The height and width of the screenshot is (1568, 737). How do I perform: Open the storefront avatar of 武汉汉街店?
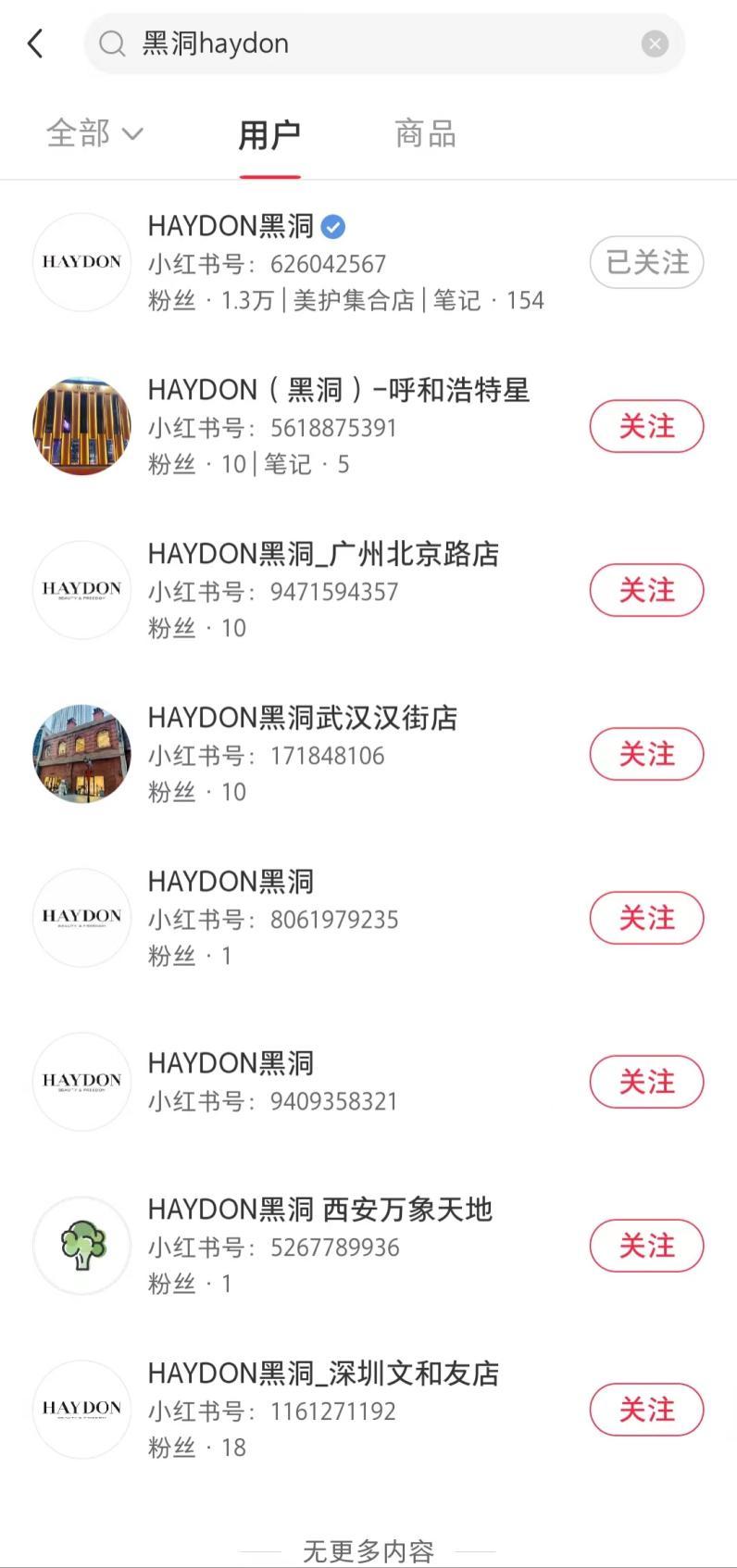pos(81,754)
